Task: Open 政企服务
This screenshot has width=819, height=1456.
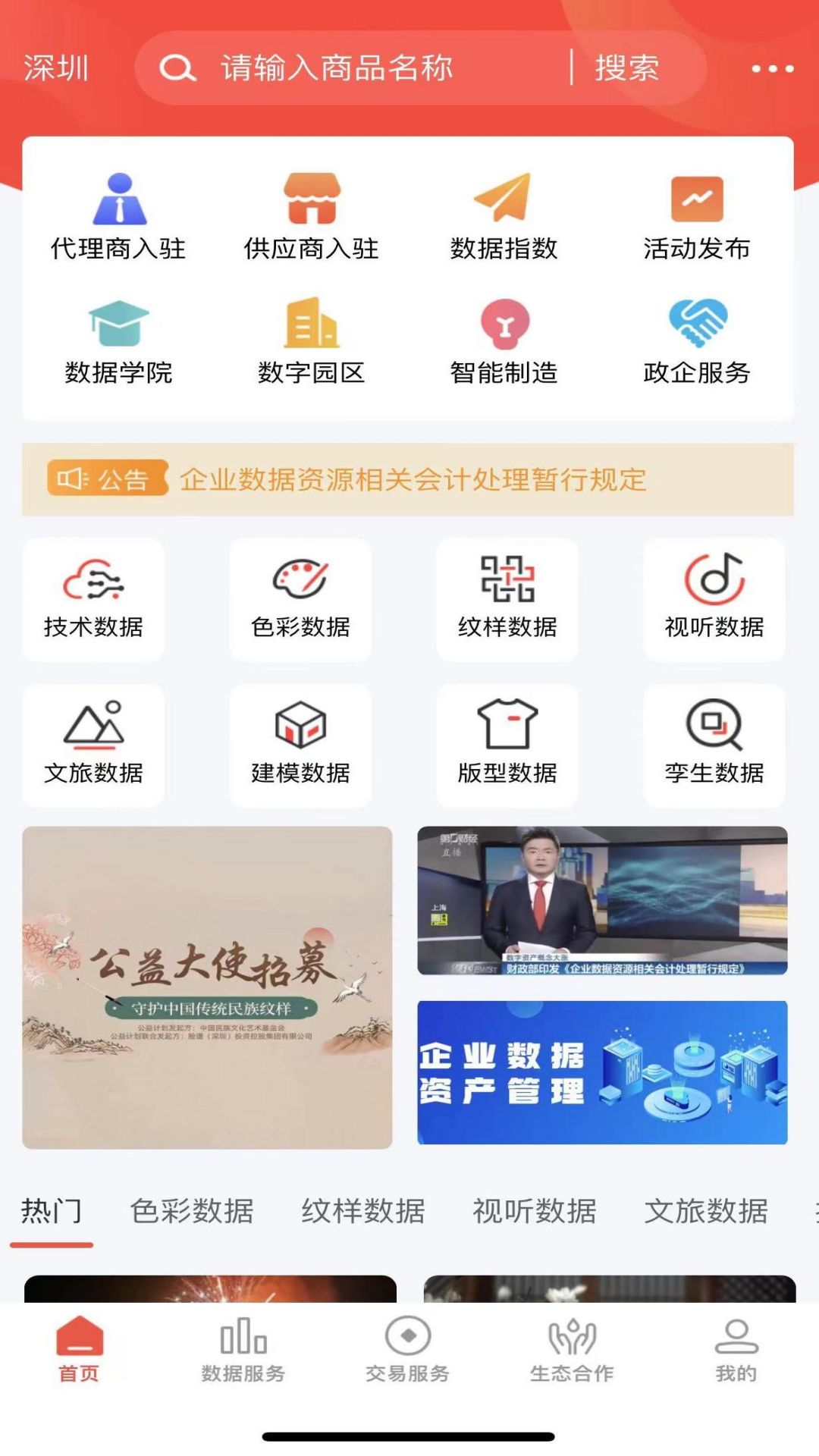Action: point(696,342)
